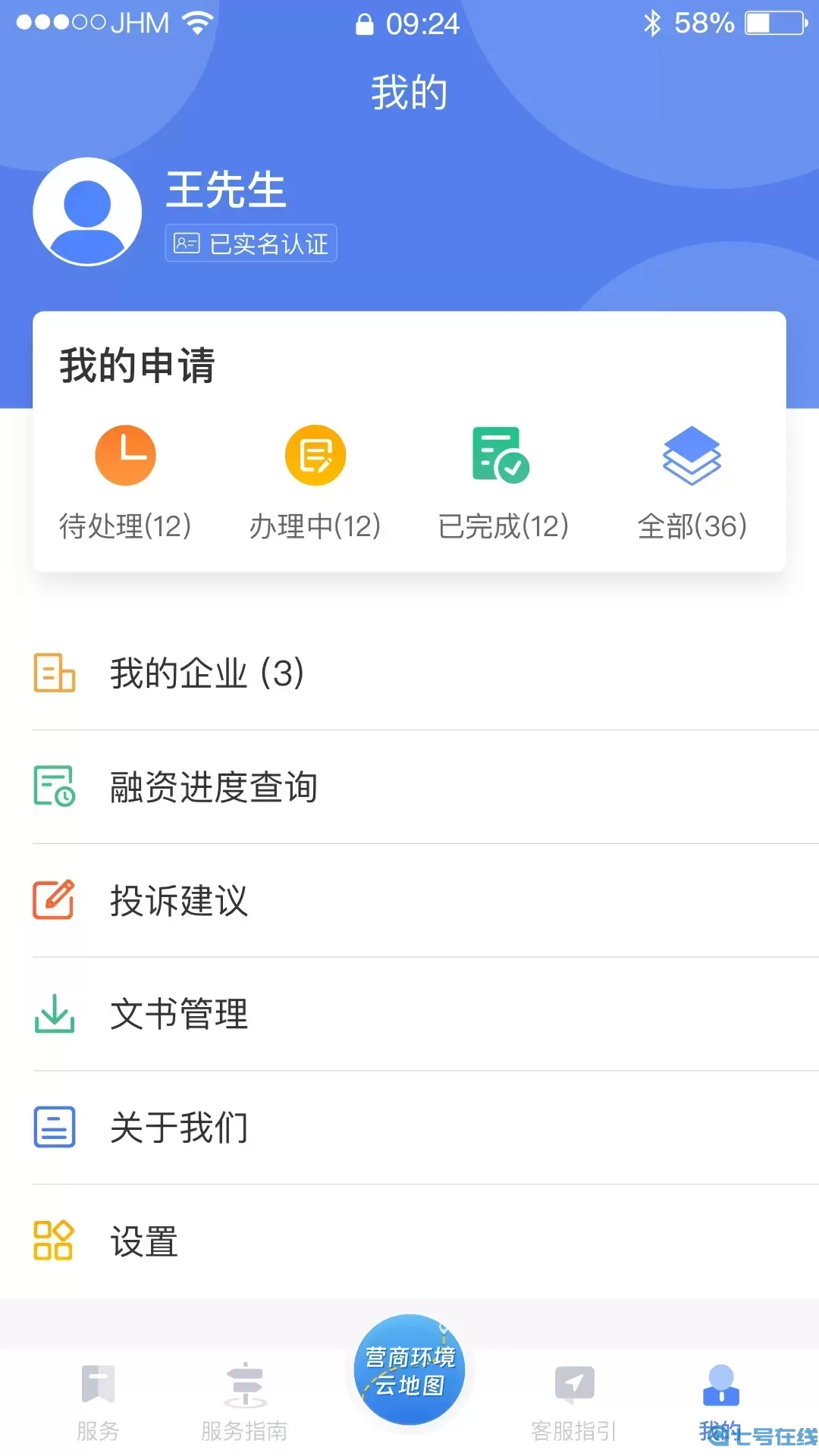This screenshot has height=1456, width=819.
Task: Click the 投诉建议 pencil icon
Action: click(x=53, y=901)
